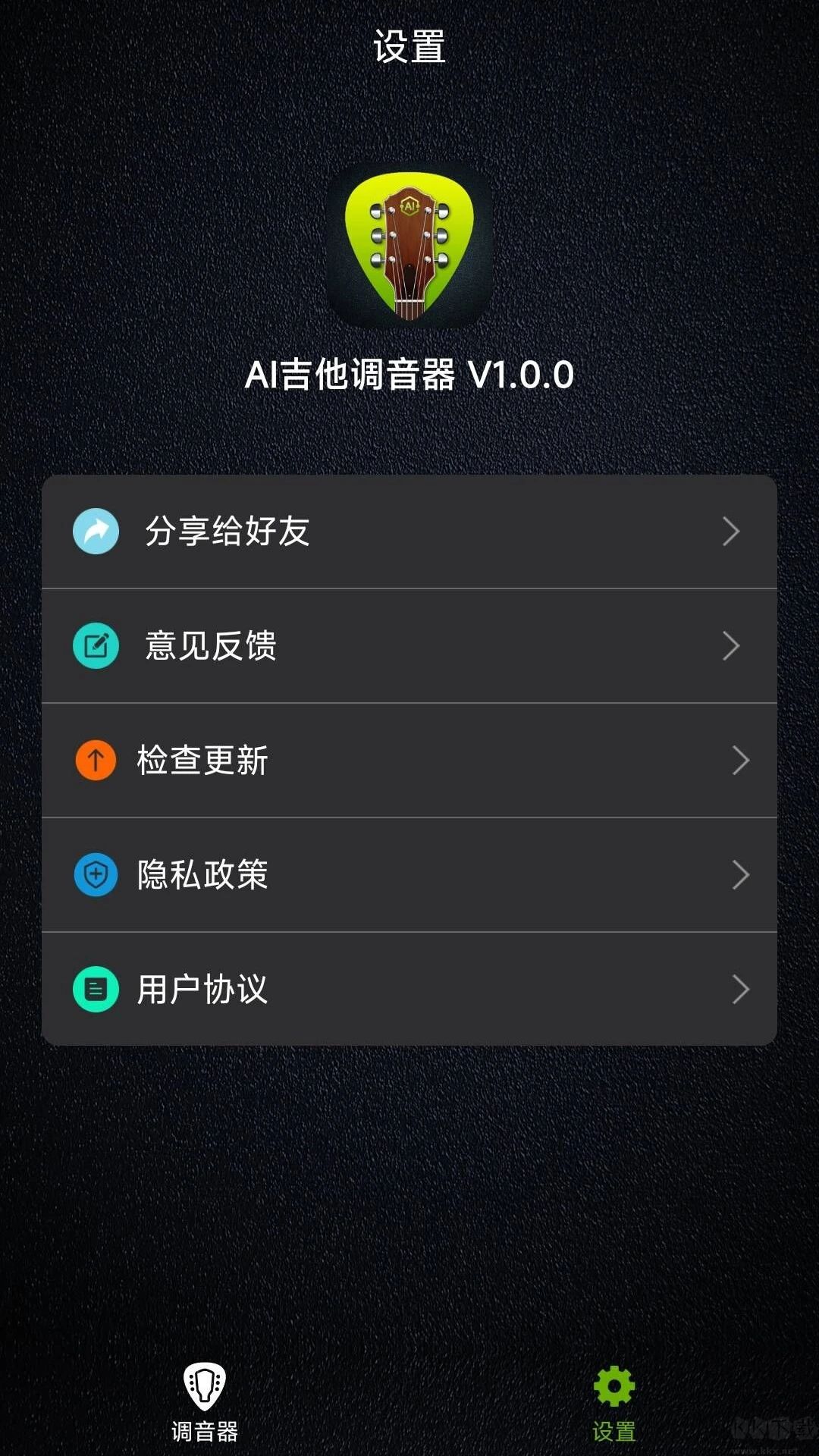Expand the 意见反馈 row chevron
Viewport: 819px width, 1456px height.
(x=732, y=646)
